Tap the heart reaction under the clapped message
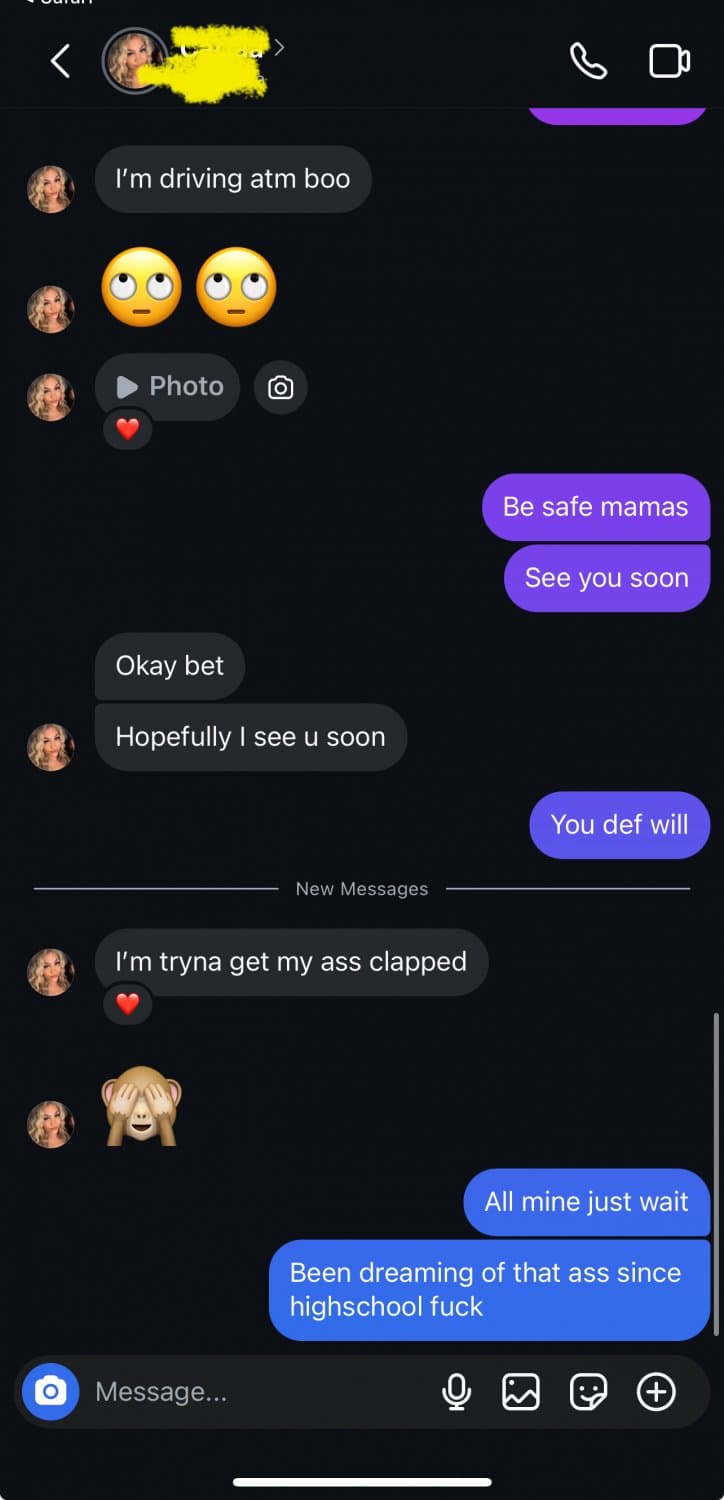Screen dimensions: 724x1500 coord(128,1004)
